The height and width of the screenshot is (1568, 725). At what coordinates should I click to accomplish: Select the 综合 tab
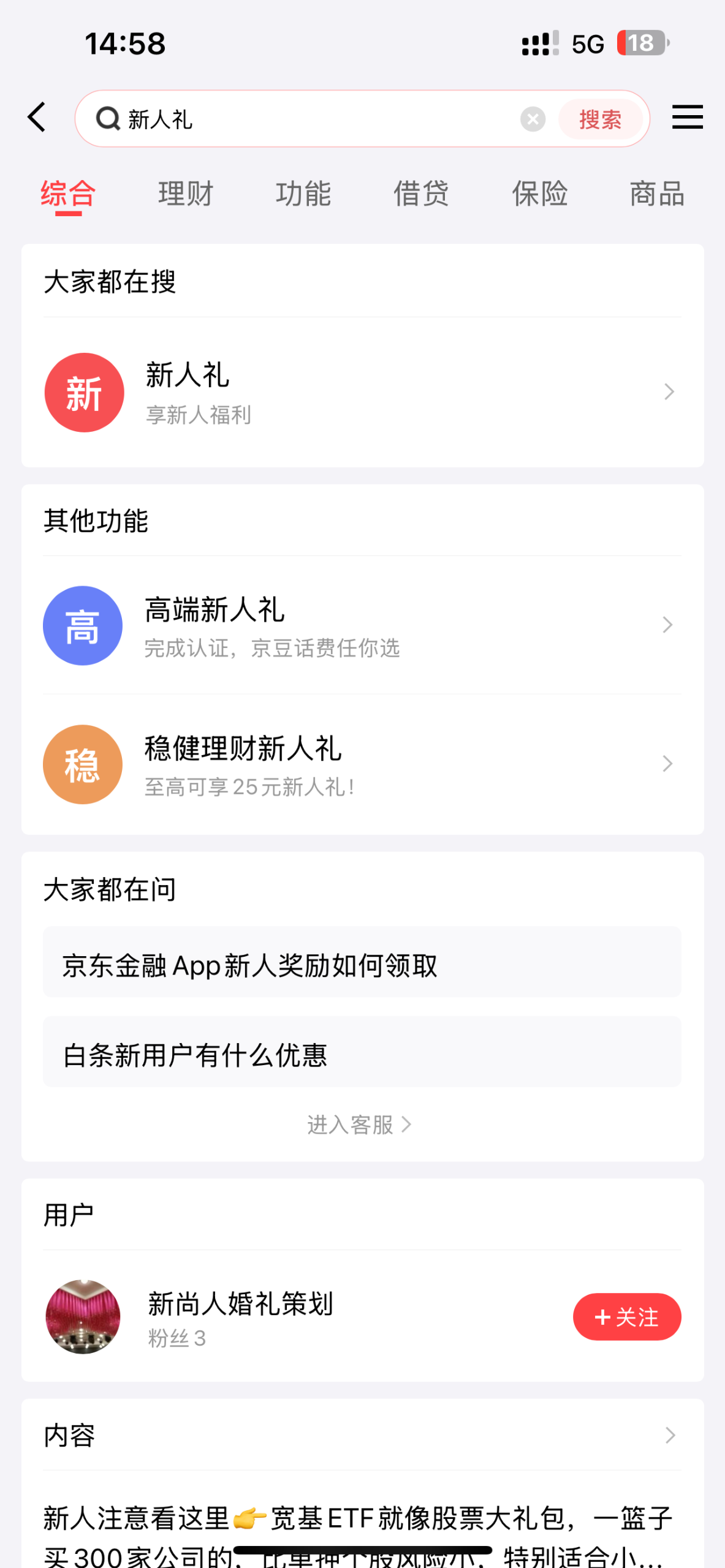[x=68, y=194]
